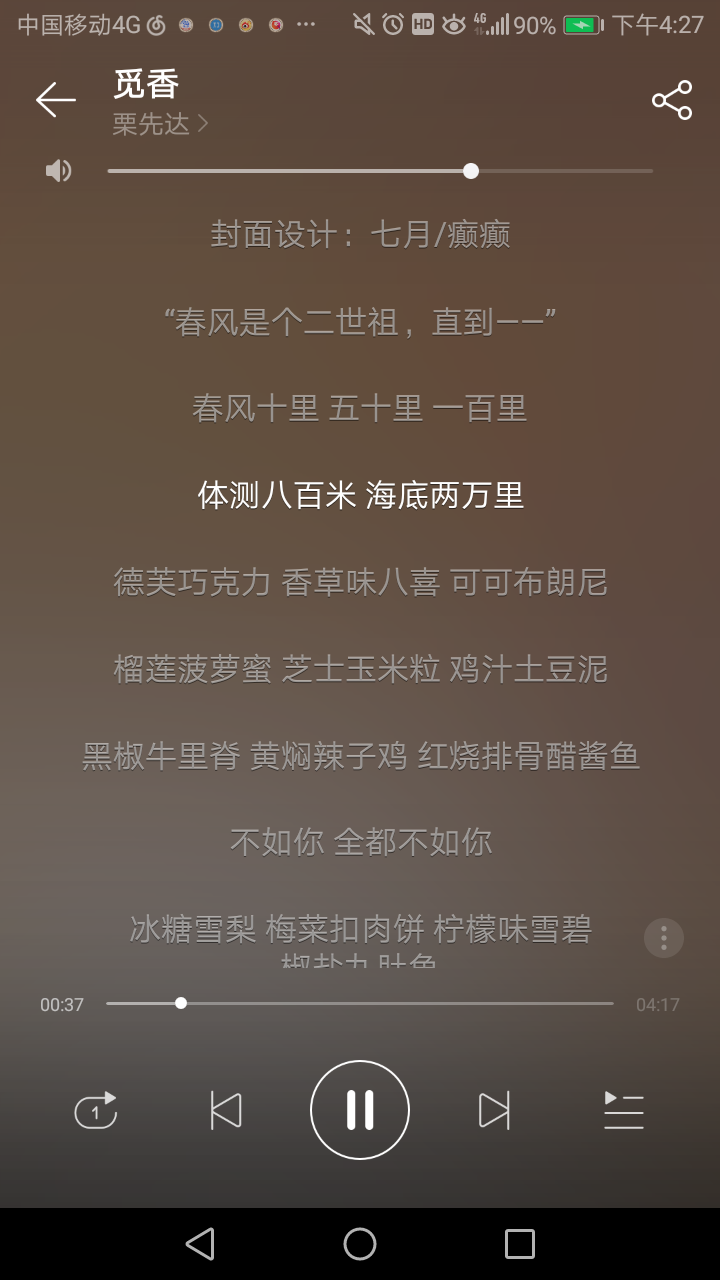Open the play queue list

tap(624, 1110)
